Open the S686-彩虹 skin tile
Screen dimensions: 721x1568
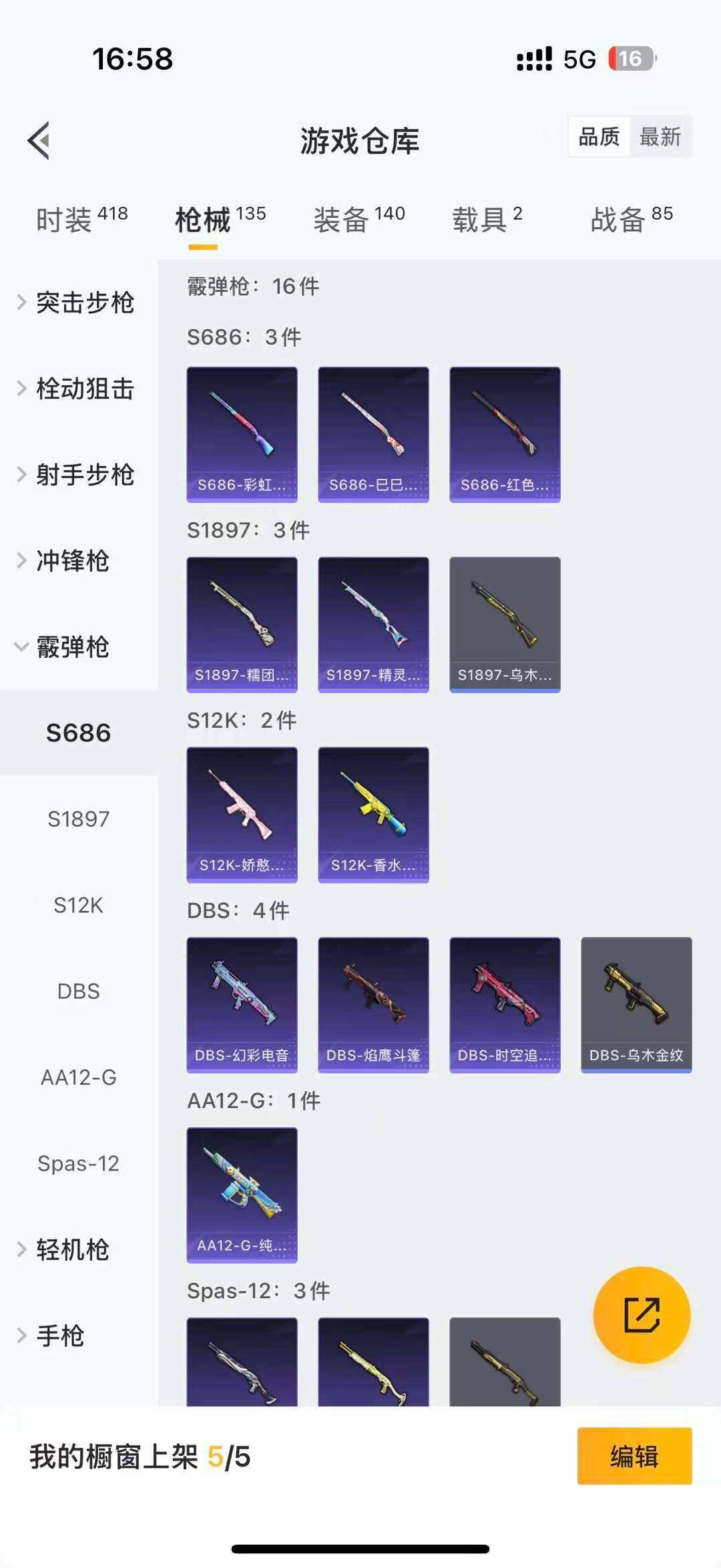pyautogui.click(x=242, y=434)
